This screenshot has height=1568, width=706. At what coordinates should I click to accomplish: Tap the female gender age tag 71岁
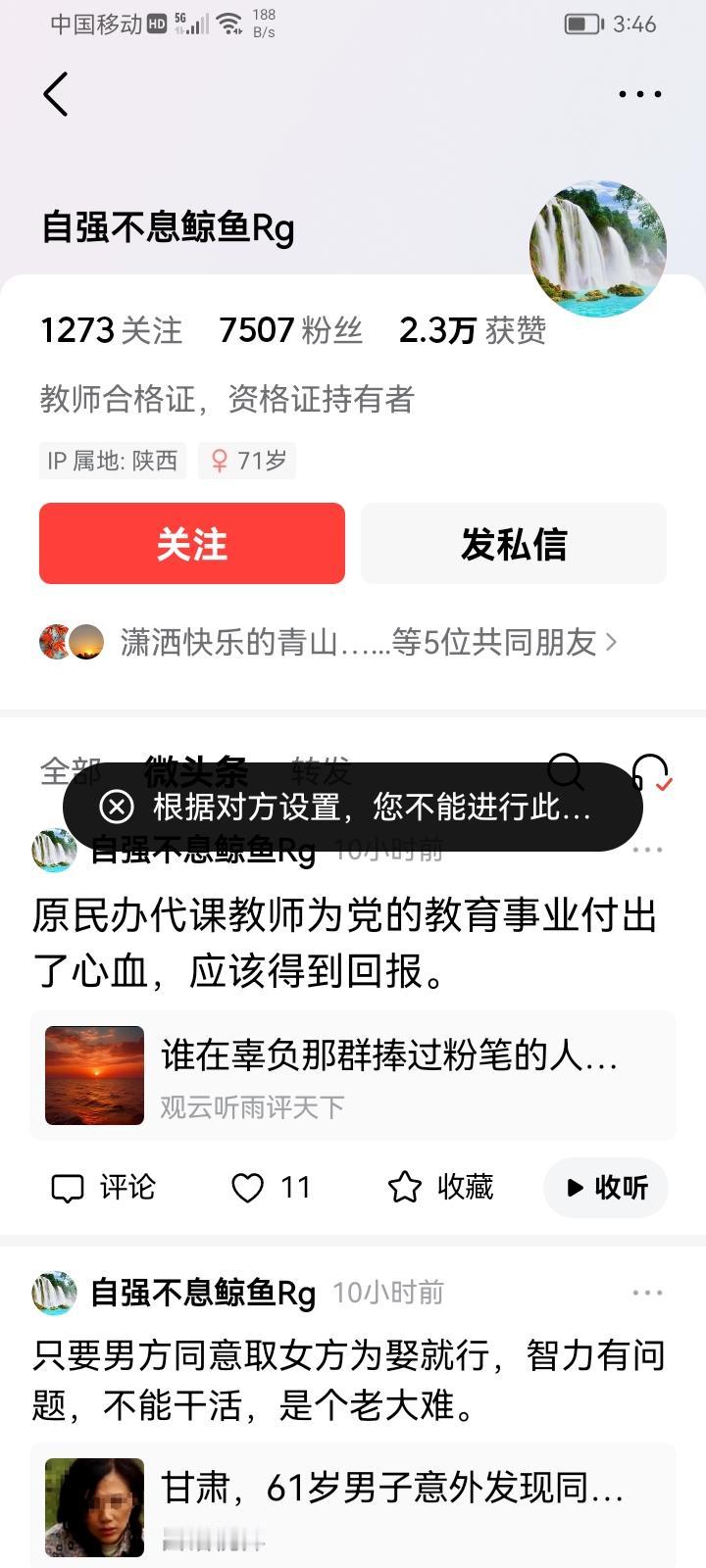tap(246, 461)
